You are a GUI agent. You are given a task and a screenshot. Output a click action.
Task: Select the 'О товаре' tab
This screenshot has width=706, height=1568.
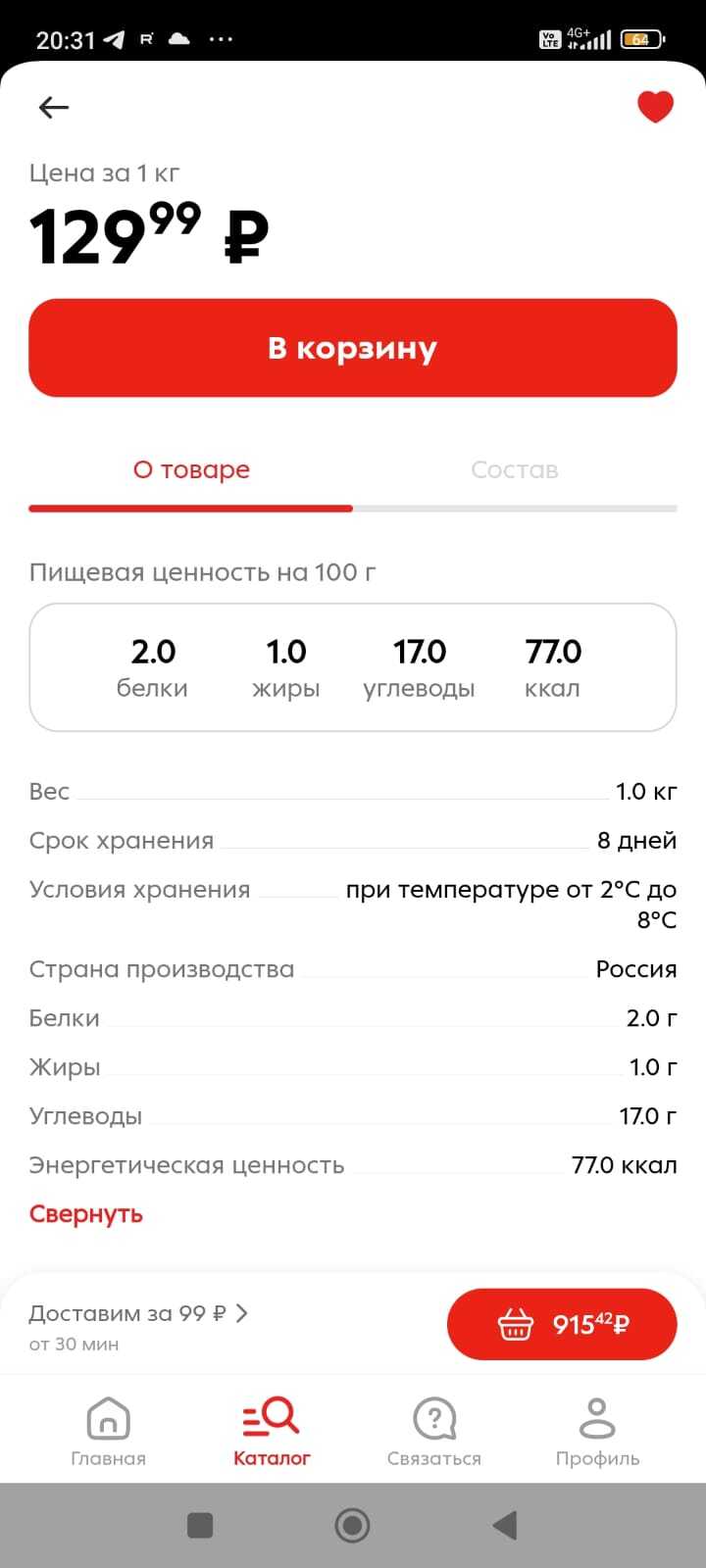coord(191,470)
